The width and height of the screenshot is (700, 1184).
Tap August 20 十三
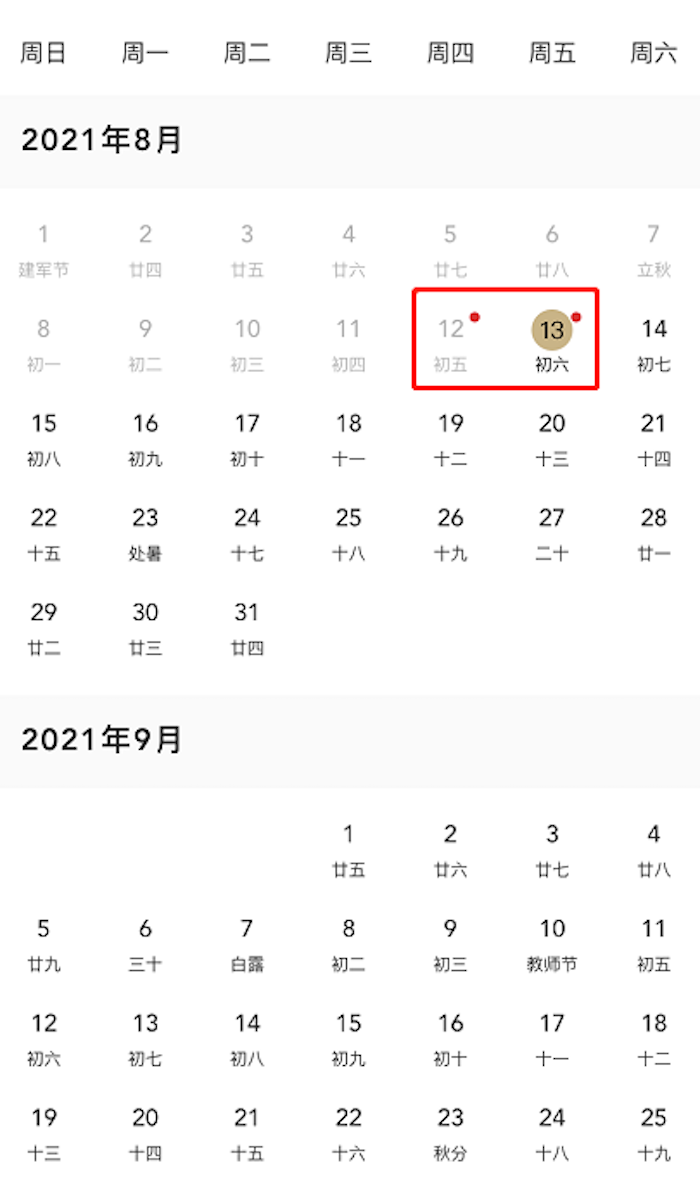click(x=552, y=437)
